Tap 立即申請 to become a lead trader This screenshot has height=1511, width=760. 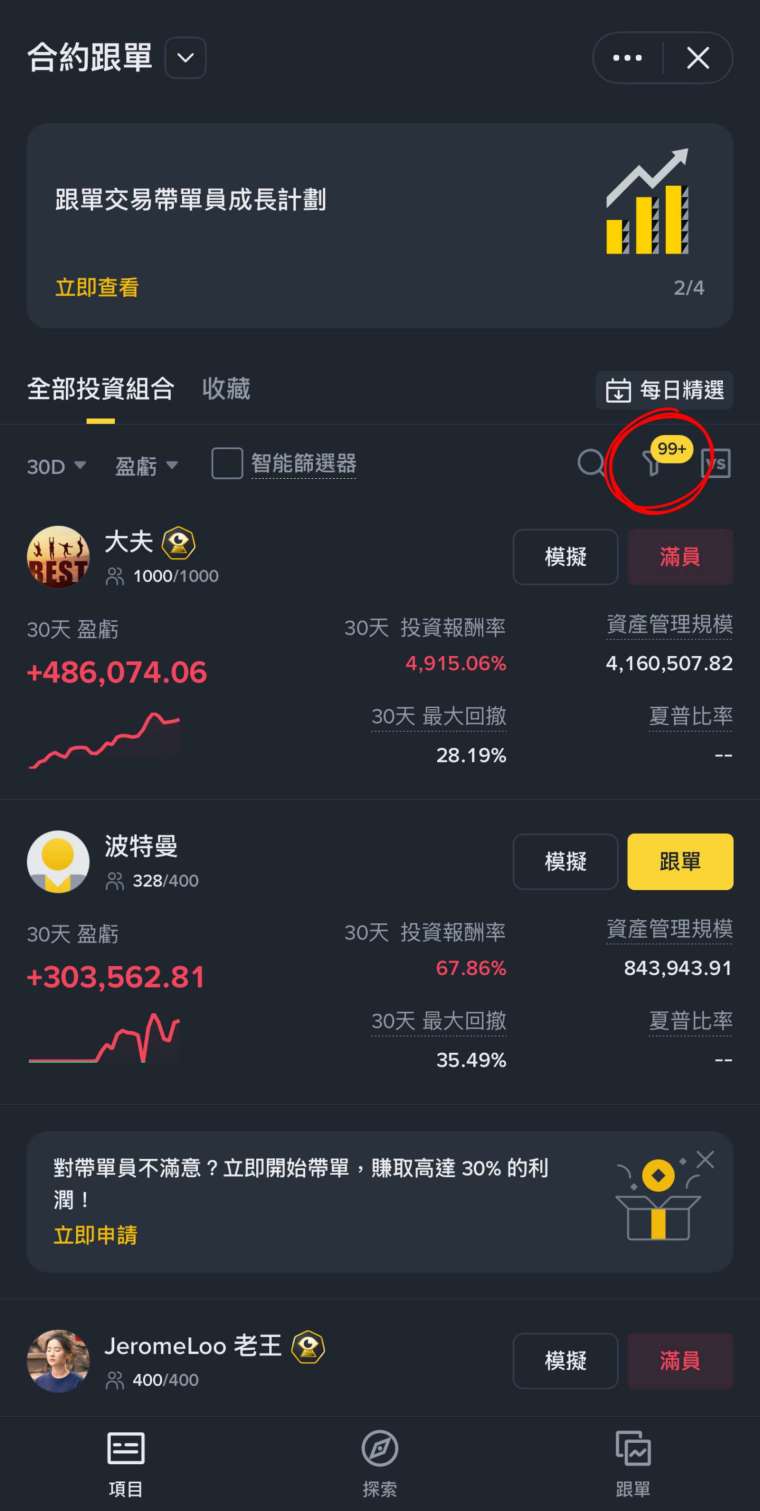[95, 1236]
